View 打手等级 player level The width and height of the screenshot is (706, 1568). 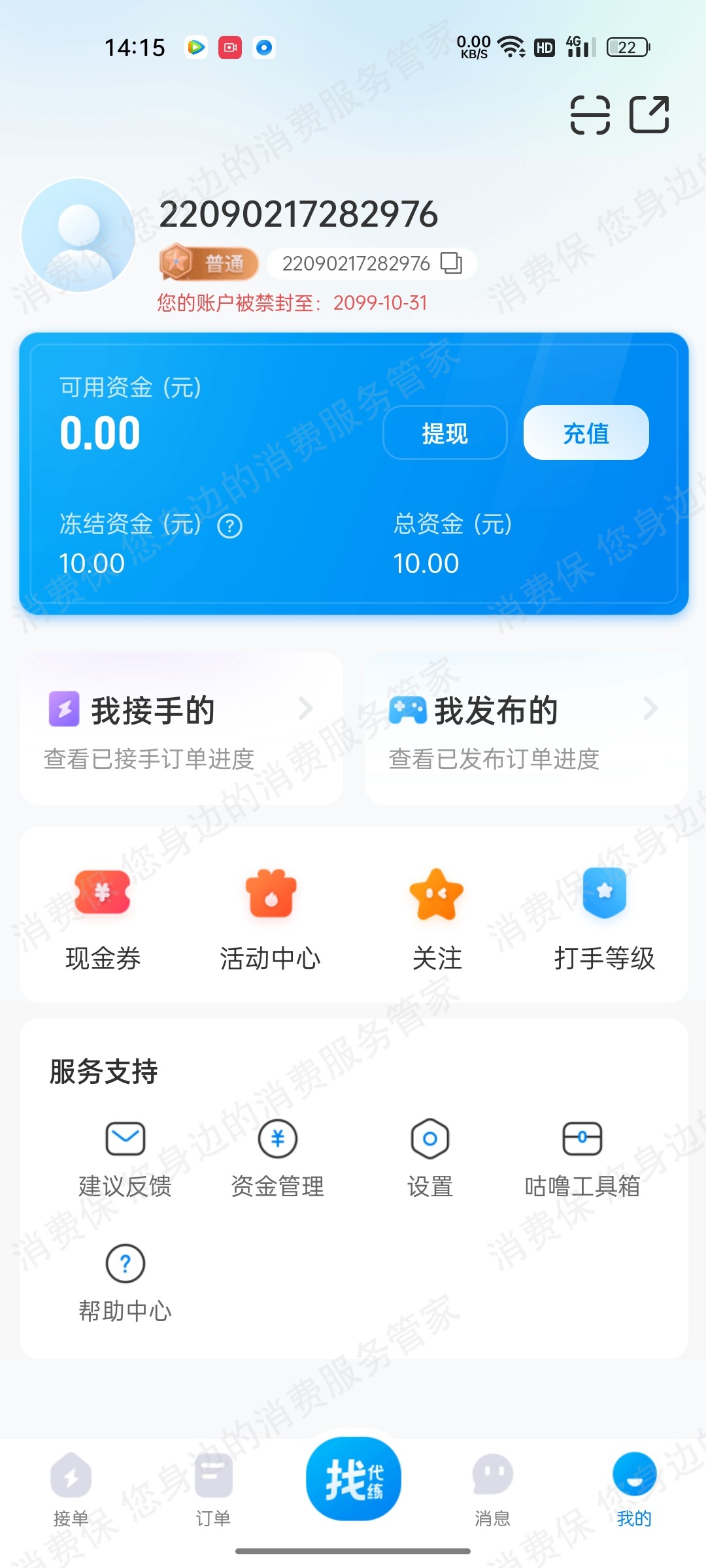pos(604,918)
